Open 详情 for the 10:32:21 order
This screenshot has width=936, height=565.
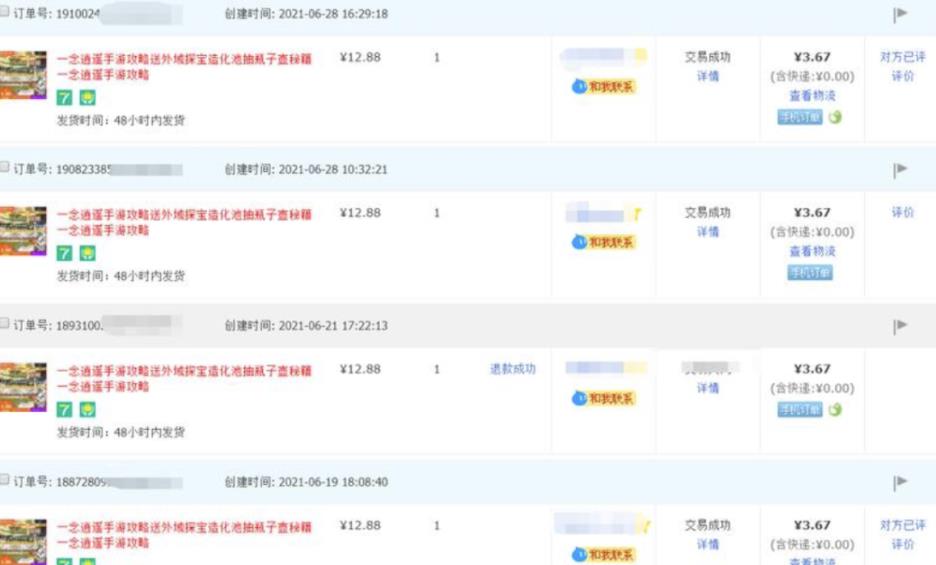(708, 232)
